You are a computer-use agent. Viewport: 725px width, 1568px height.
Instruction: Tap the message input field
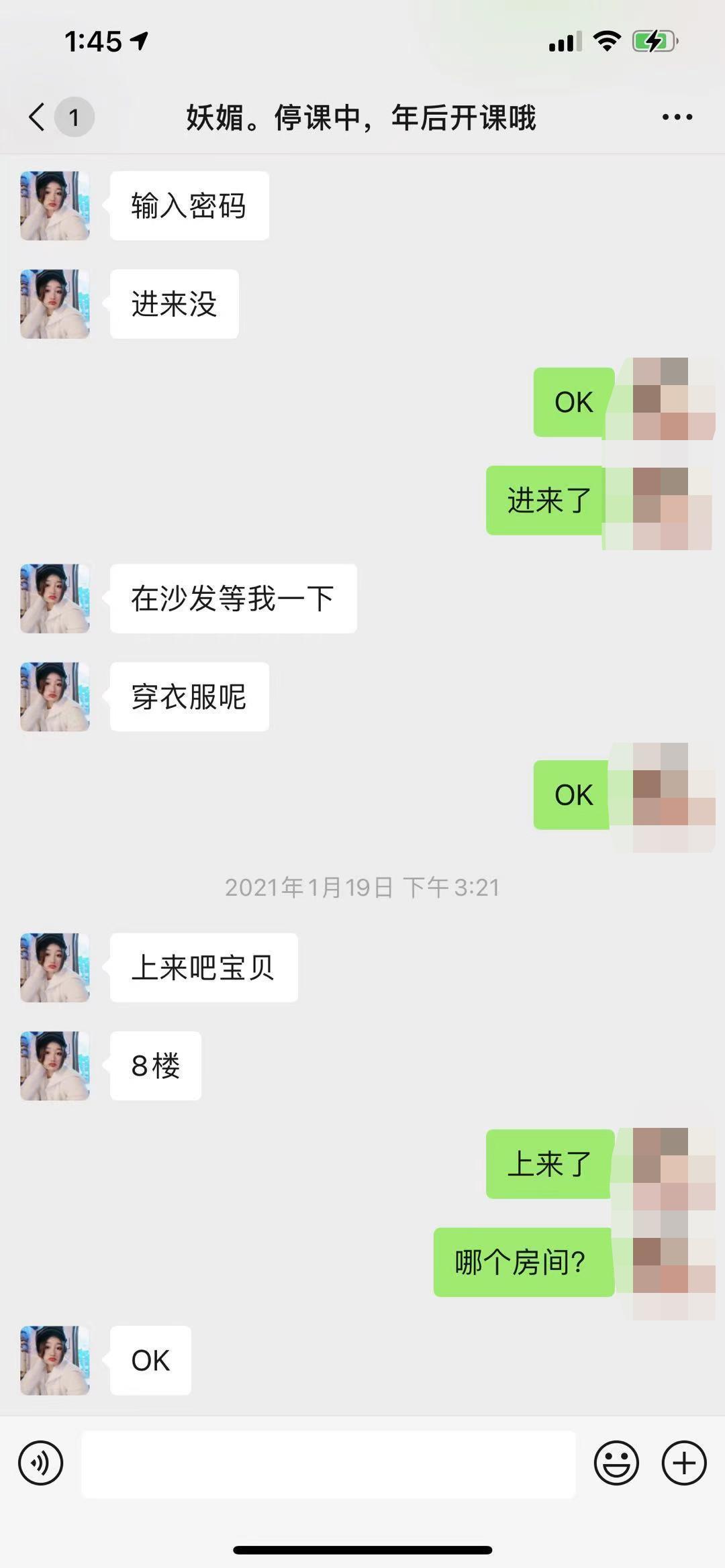(329, 1461)
